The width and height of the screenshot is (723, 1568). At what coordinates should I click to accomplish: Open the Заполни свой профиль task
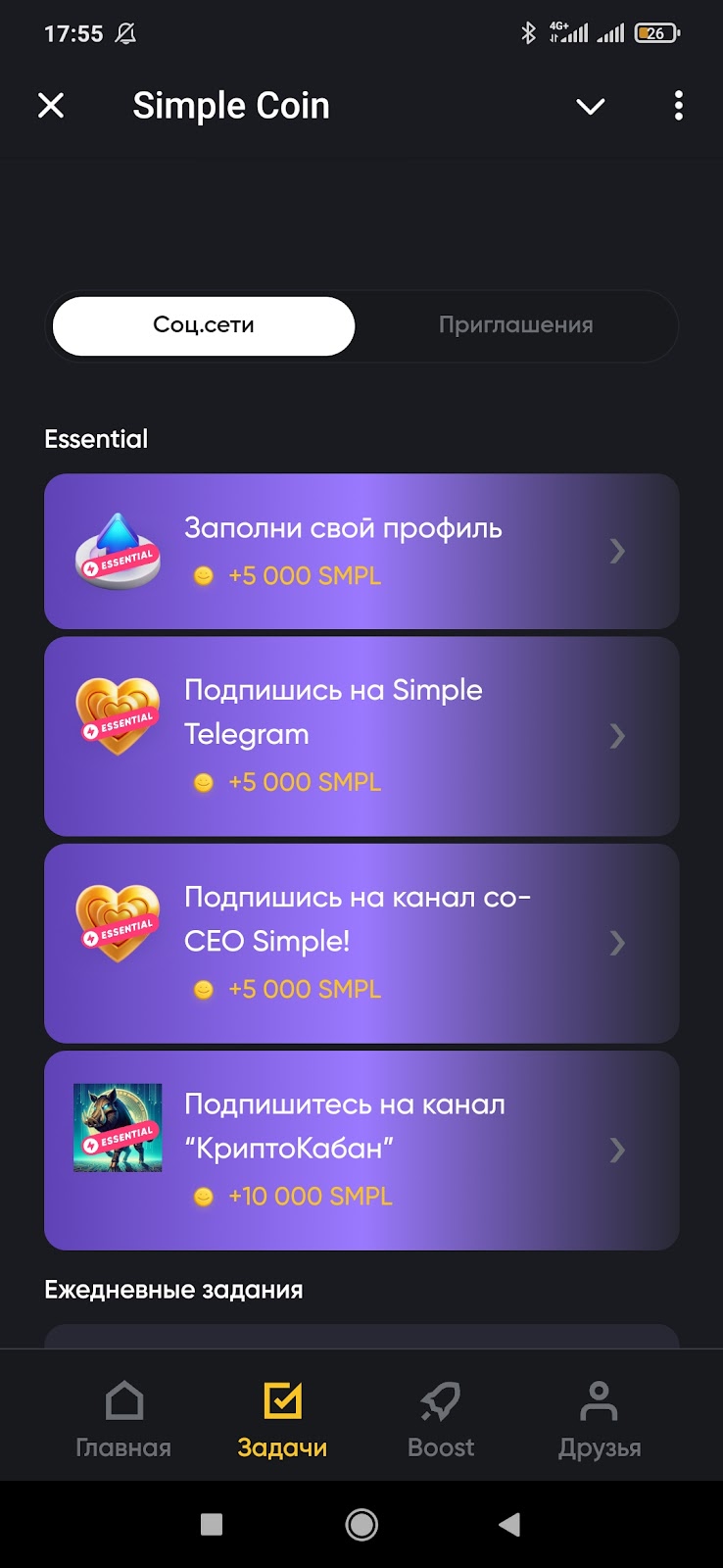click(x=361, y=552)
